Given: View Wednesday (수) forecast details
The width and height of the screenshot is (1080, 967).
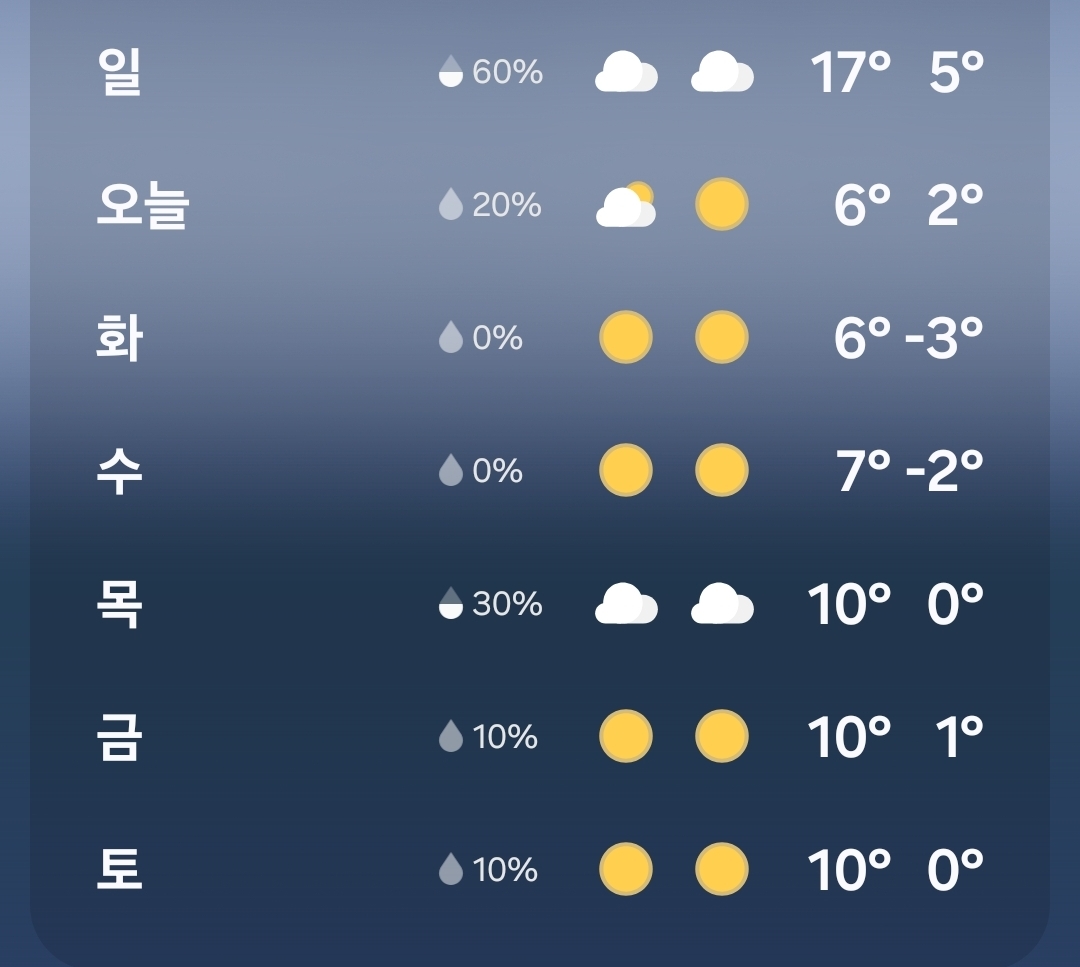Looking at the screenshot, I should click(x=540, y=471).
